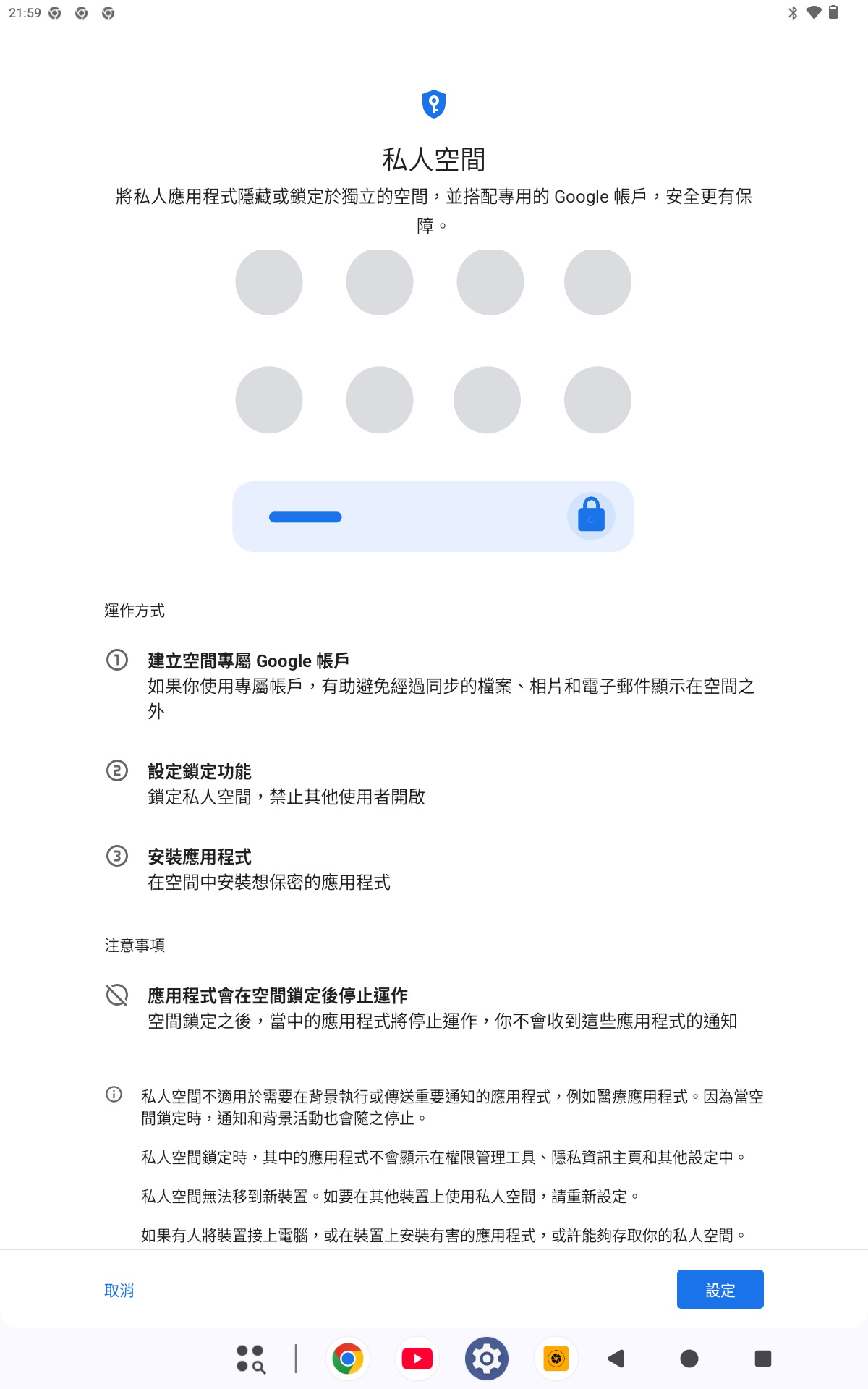Show recent apps via square button
The image size is (868, 1389).
tap(762, 1359)
